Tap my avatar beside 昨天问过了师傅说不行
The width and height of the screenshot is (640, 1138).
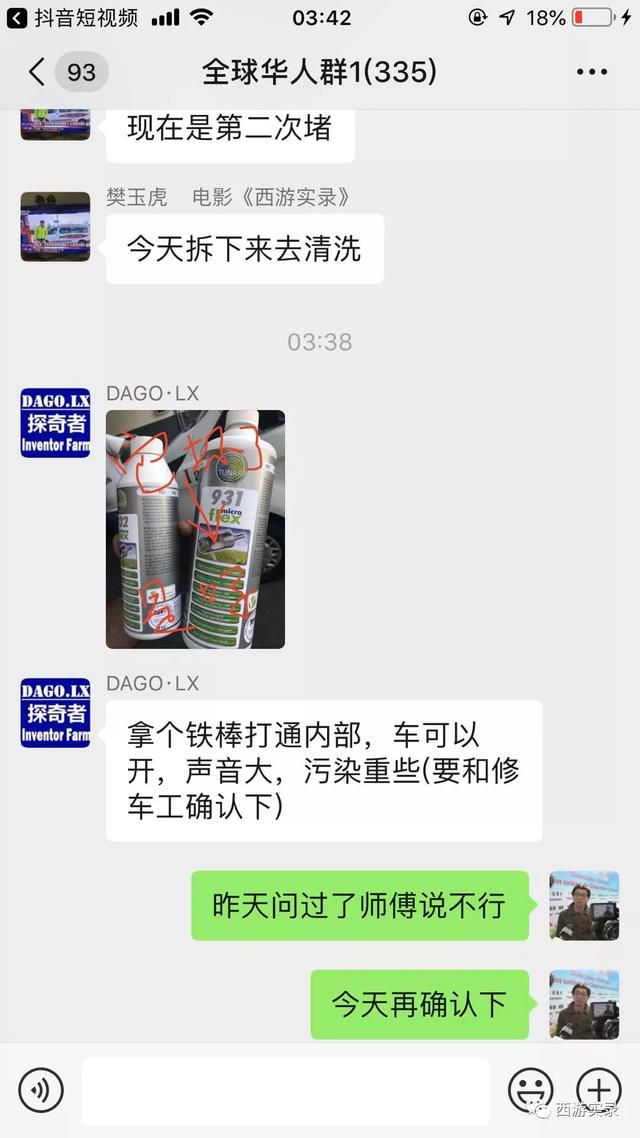click(x=584, y=905)
